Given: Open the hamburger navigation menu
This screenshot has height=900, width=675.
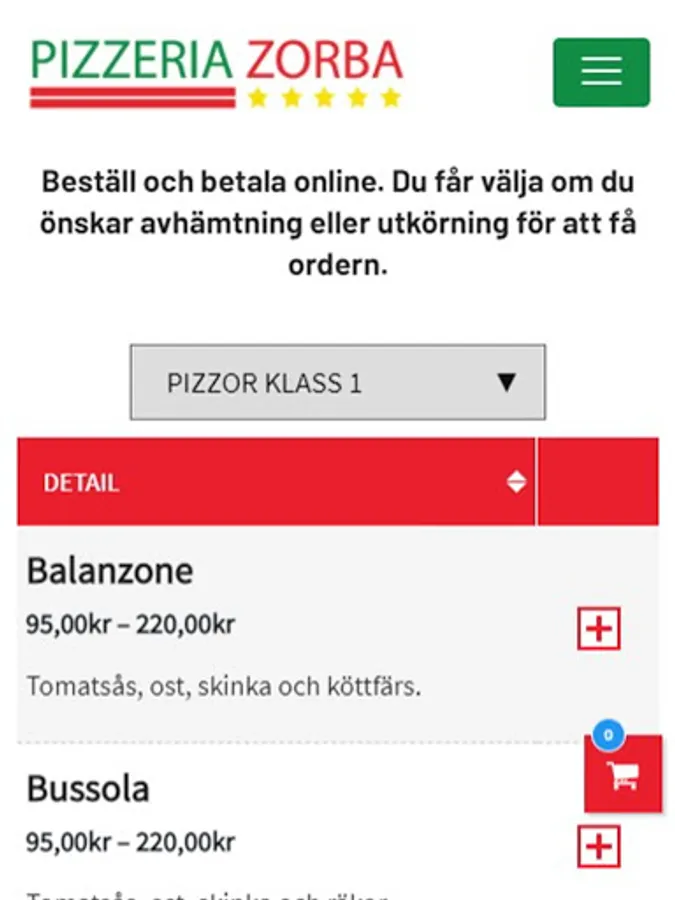Looking at the screenshot, I should point(601,72).
